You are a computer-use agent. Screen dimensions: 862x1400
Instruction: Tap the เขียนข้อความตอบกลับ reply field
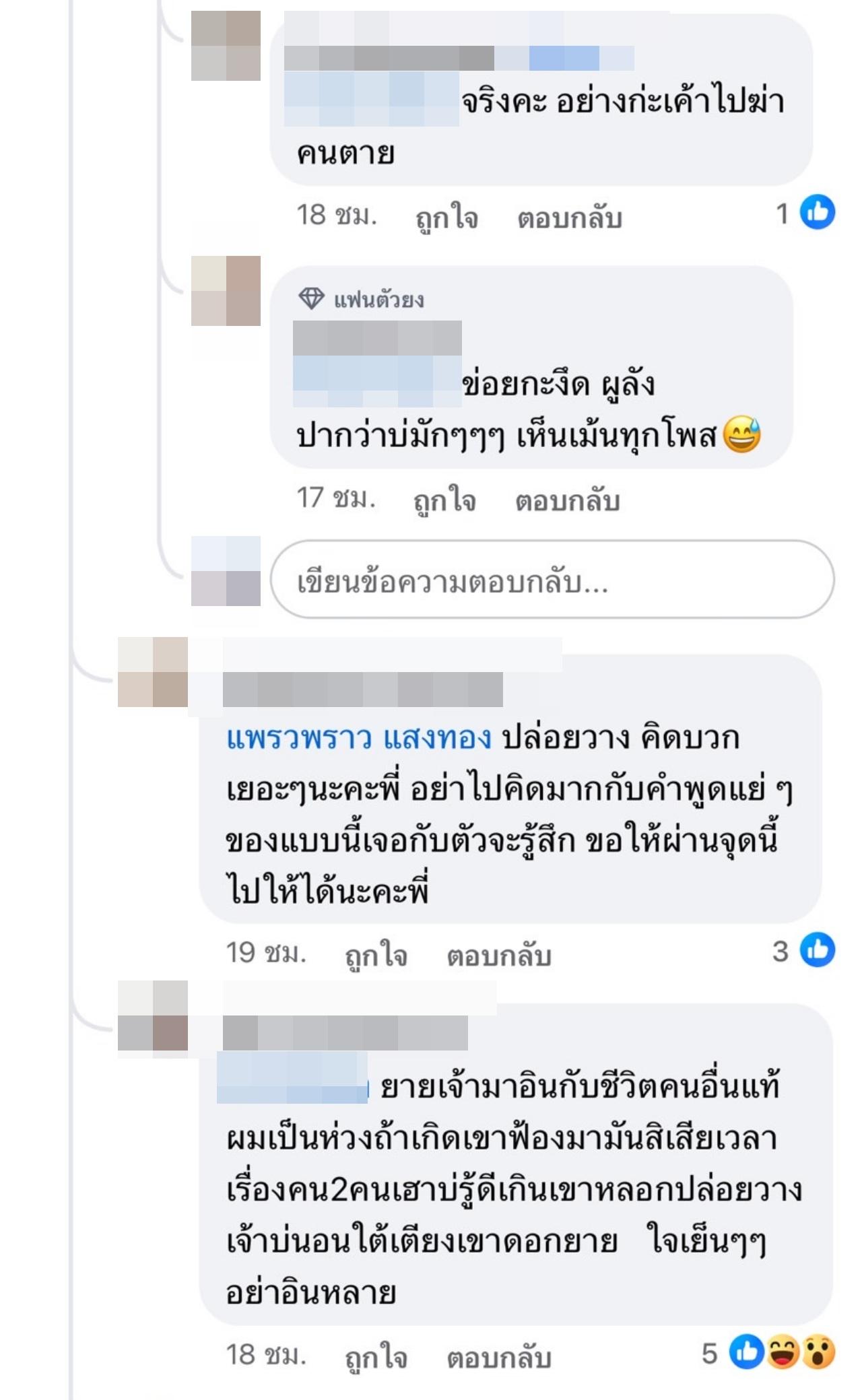(x=552, y=580)
